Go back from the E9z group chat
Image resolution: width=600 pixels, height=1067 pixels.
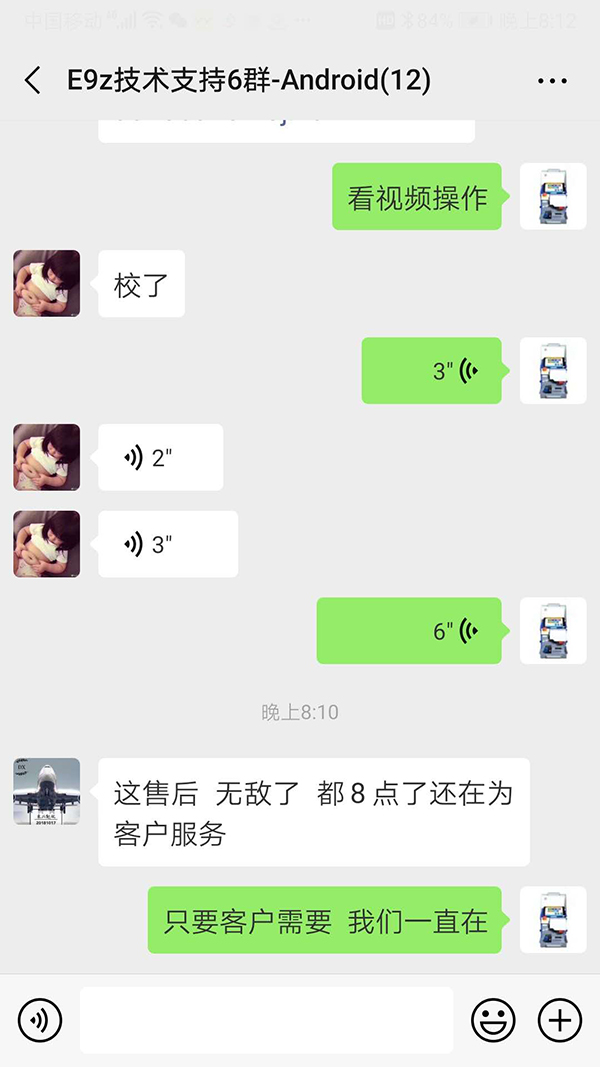33,81
